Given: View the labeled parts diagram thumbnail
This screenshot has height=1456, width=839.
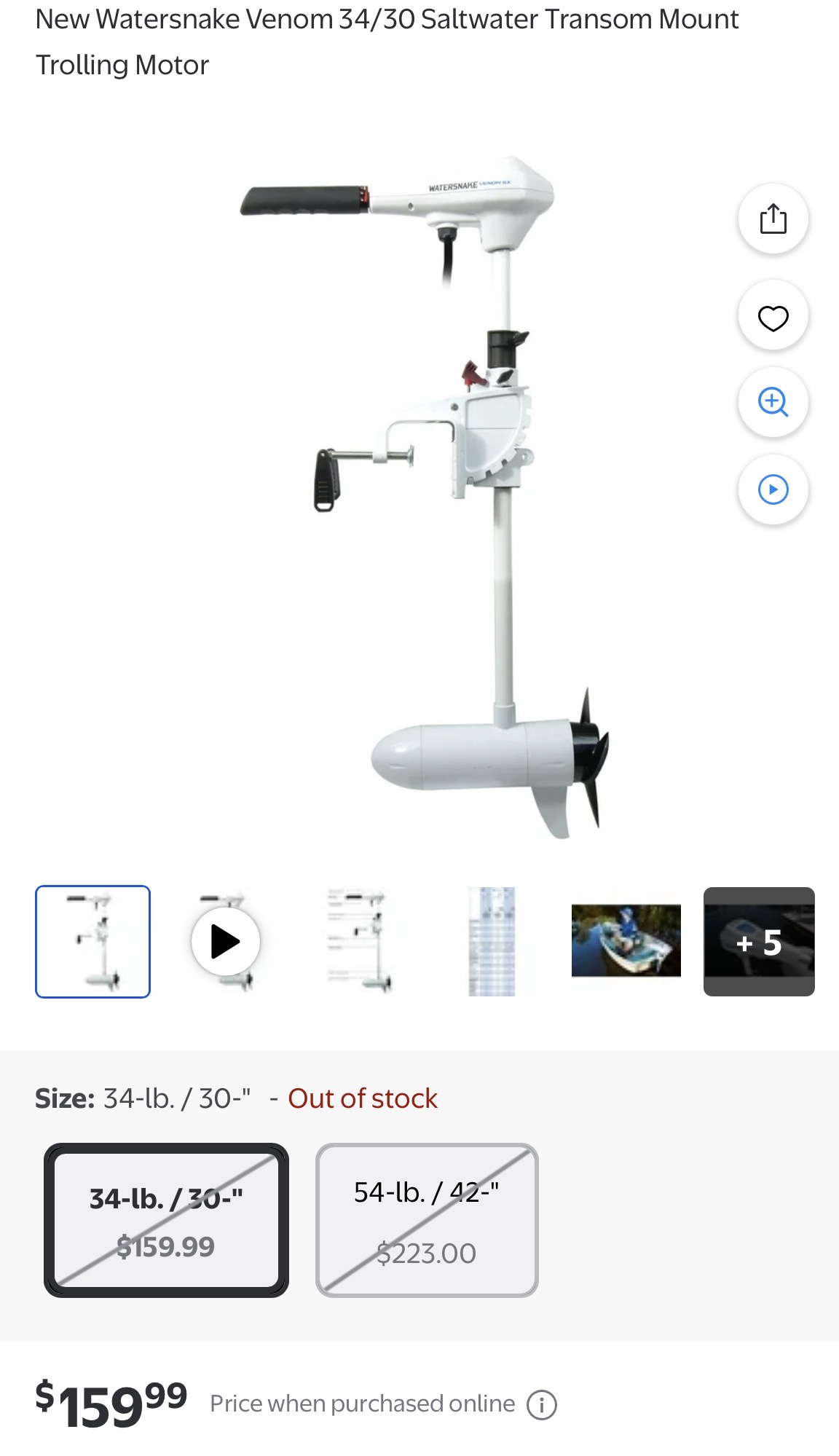Looking at the screenshot, I should click(359, 941).
